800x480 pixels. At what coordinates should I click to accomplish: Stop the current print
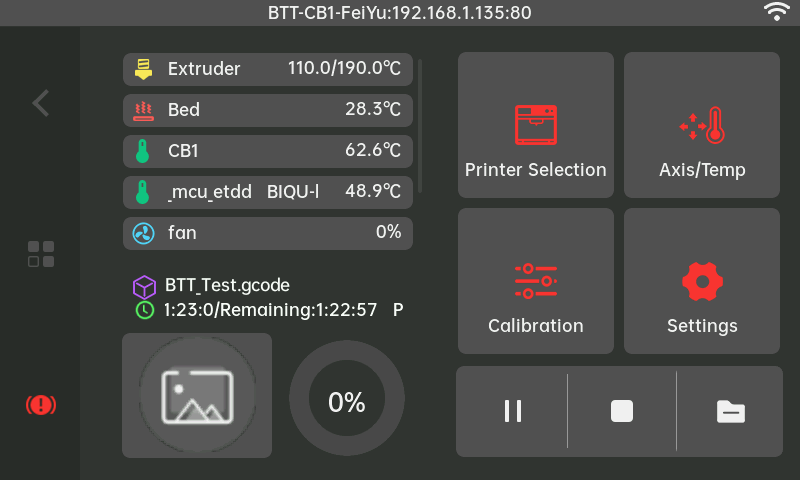pyautogui.click(x=622, y=411)
